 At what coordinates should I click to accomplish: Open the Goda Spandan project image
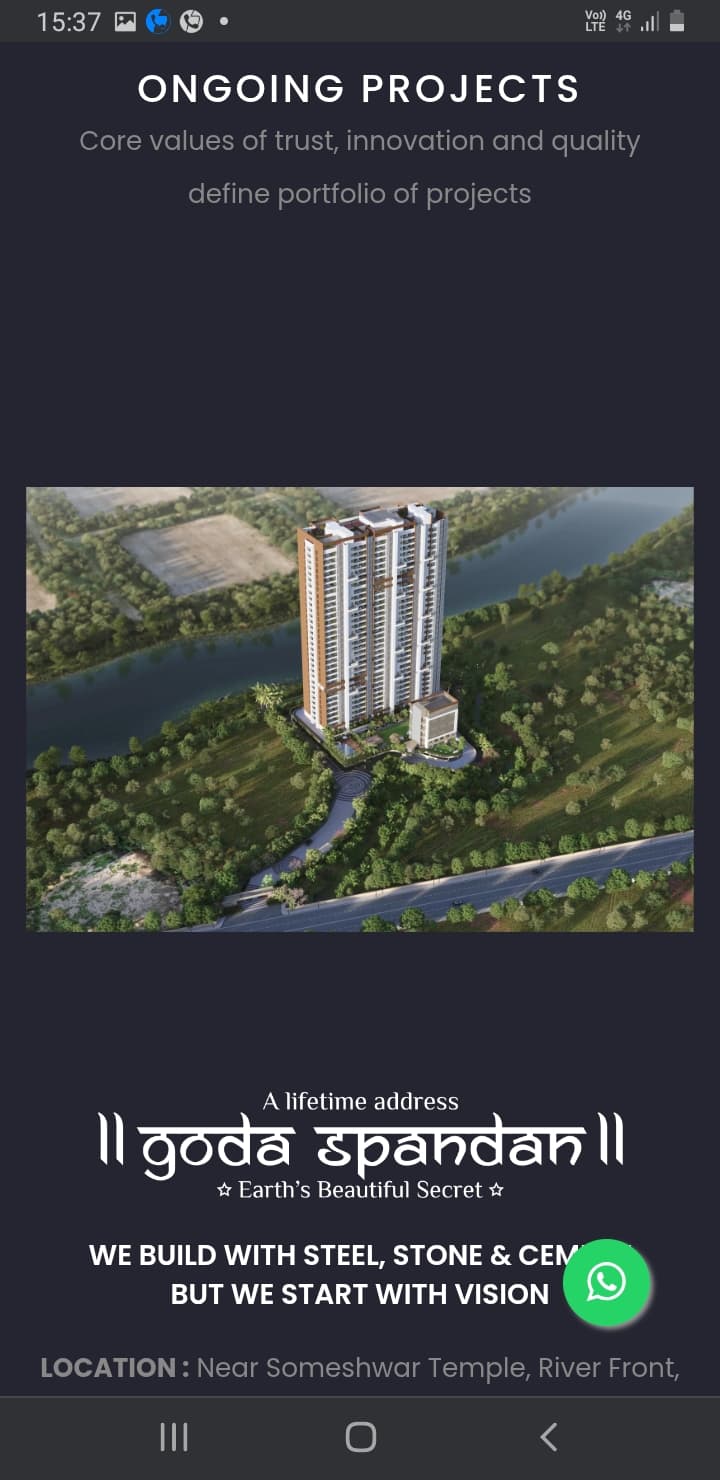pos(360,709)
